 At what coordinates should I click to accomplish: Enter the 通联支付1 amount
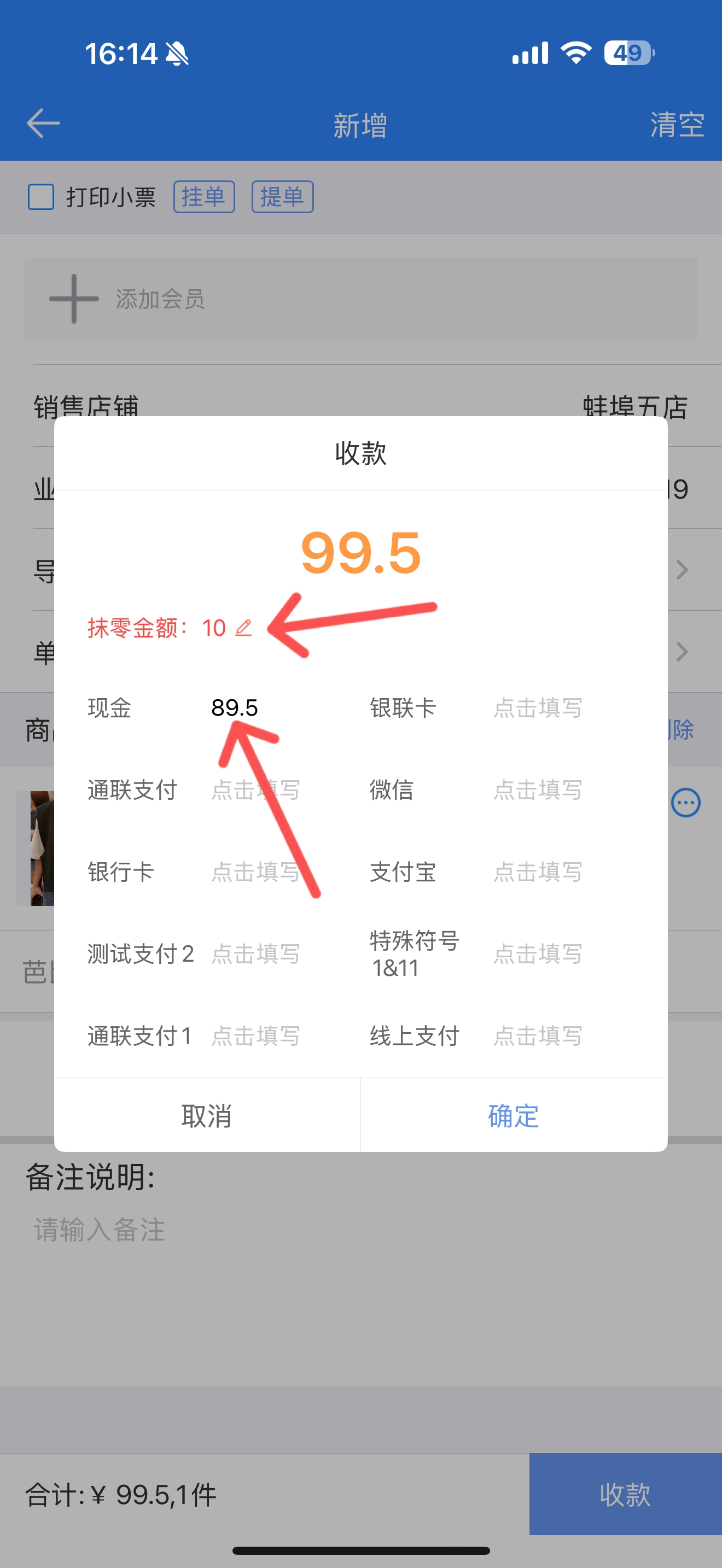255,1036
